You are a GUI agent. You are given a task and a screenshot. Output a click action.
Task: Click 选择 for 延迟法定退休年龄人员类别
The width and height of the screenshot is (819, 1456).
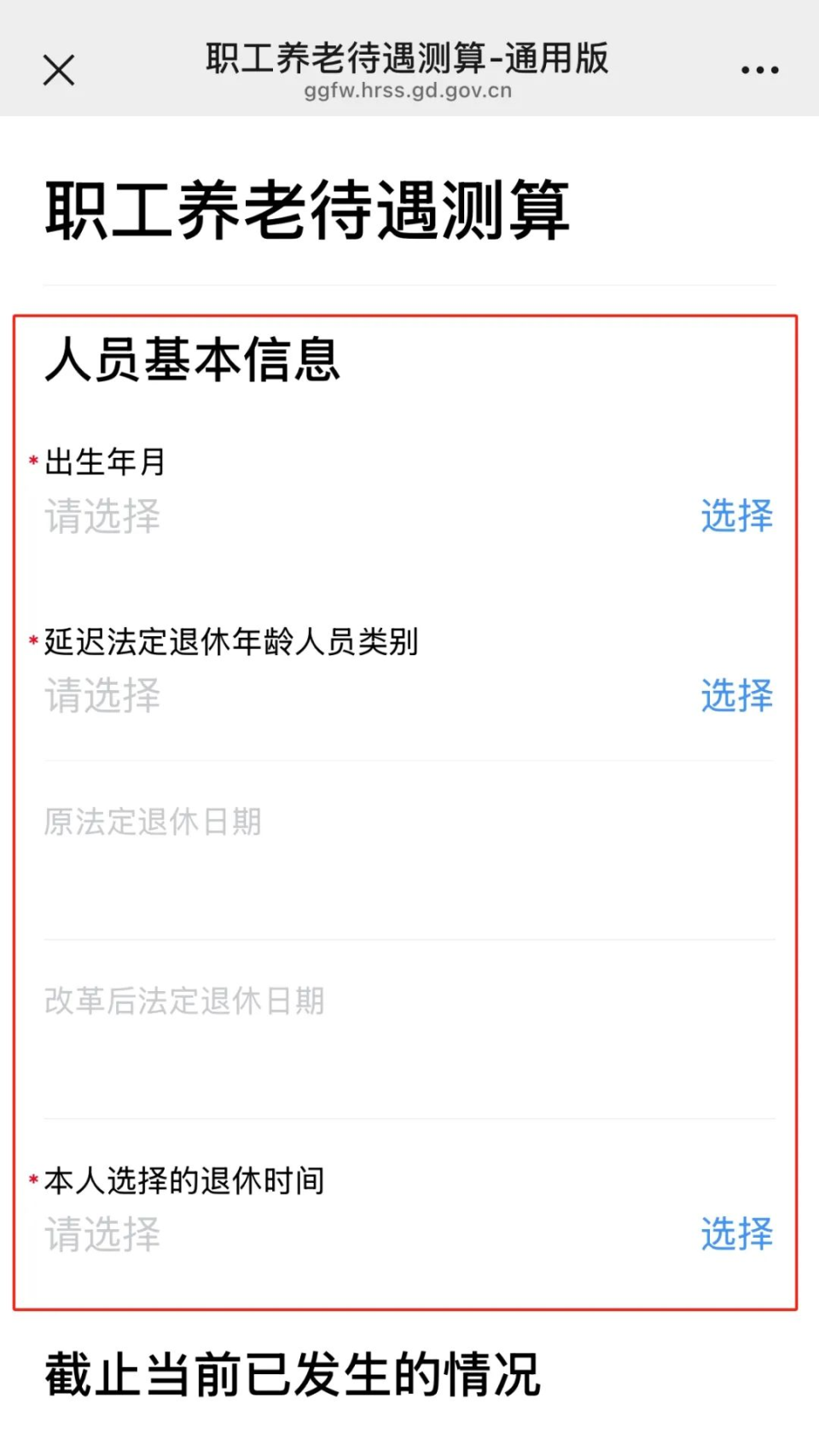[736, 696]
